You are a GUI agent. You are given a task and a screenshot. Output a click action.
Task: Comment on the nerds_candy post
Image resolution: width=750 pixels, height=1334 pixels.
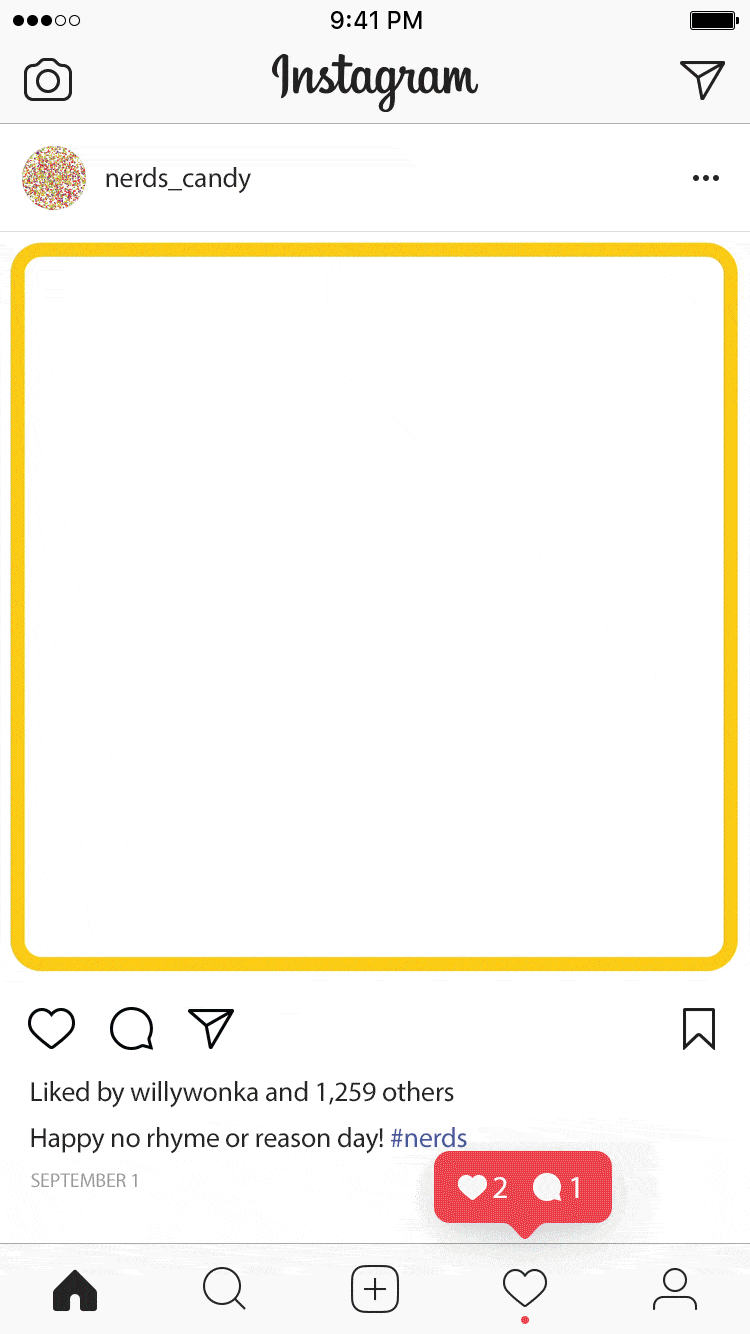click(131, 1028)
